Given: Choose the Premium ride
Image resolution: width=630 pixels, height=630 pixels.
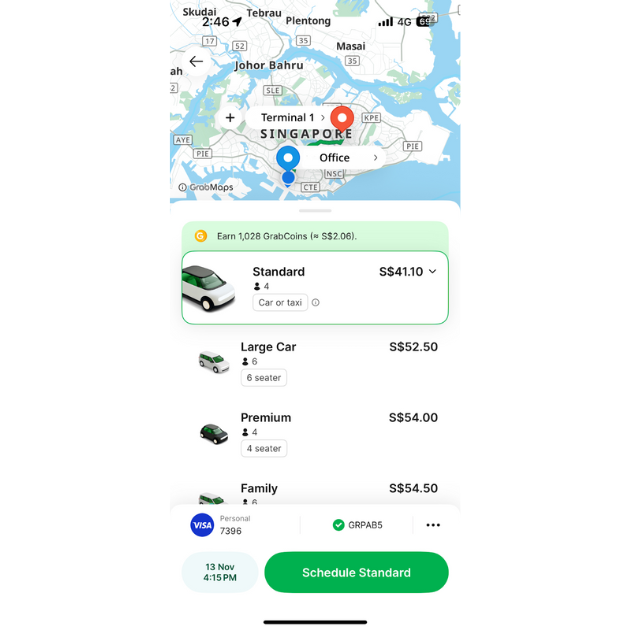Looking at the screenshot, I should click(x=314, y=432).
